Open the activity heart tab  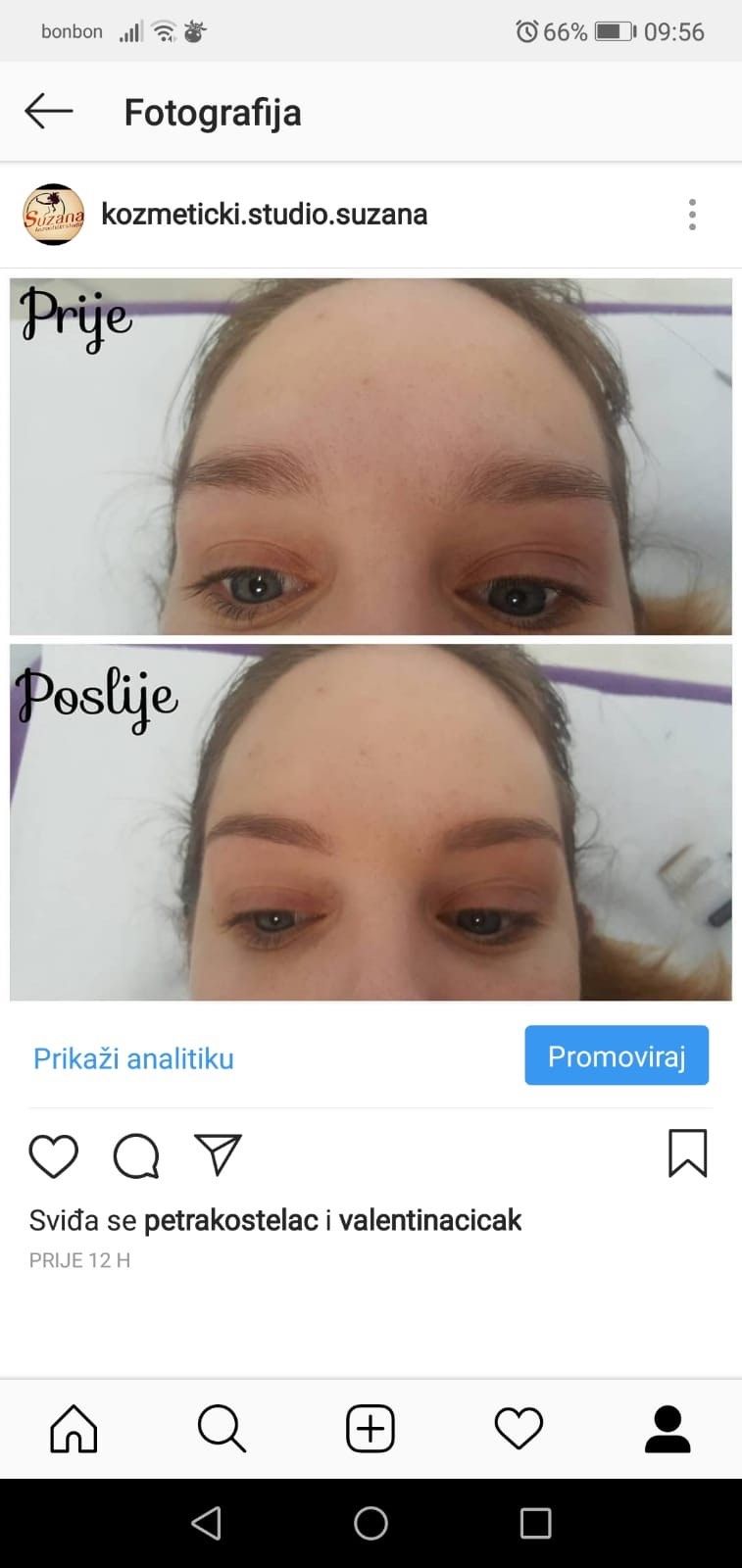(519, 1428)
